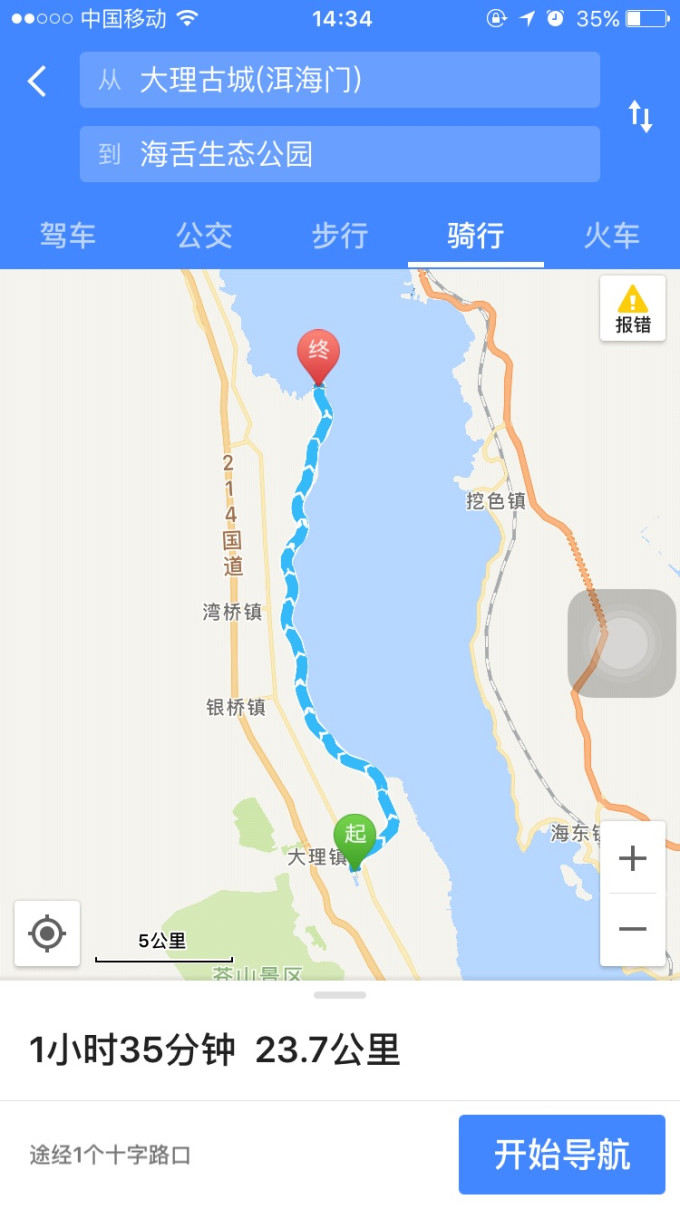Tap the green 起 start marker

(354, 836)
